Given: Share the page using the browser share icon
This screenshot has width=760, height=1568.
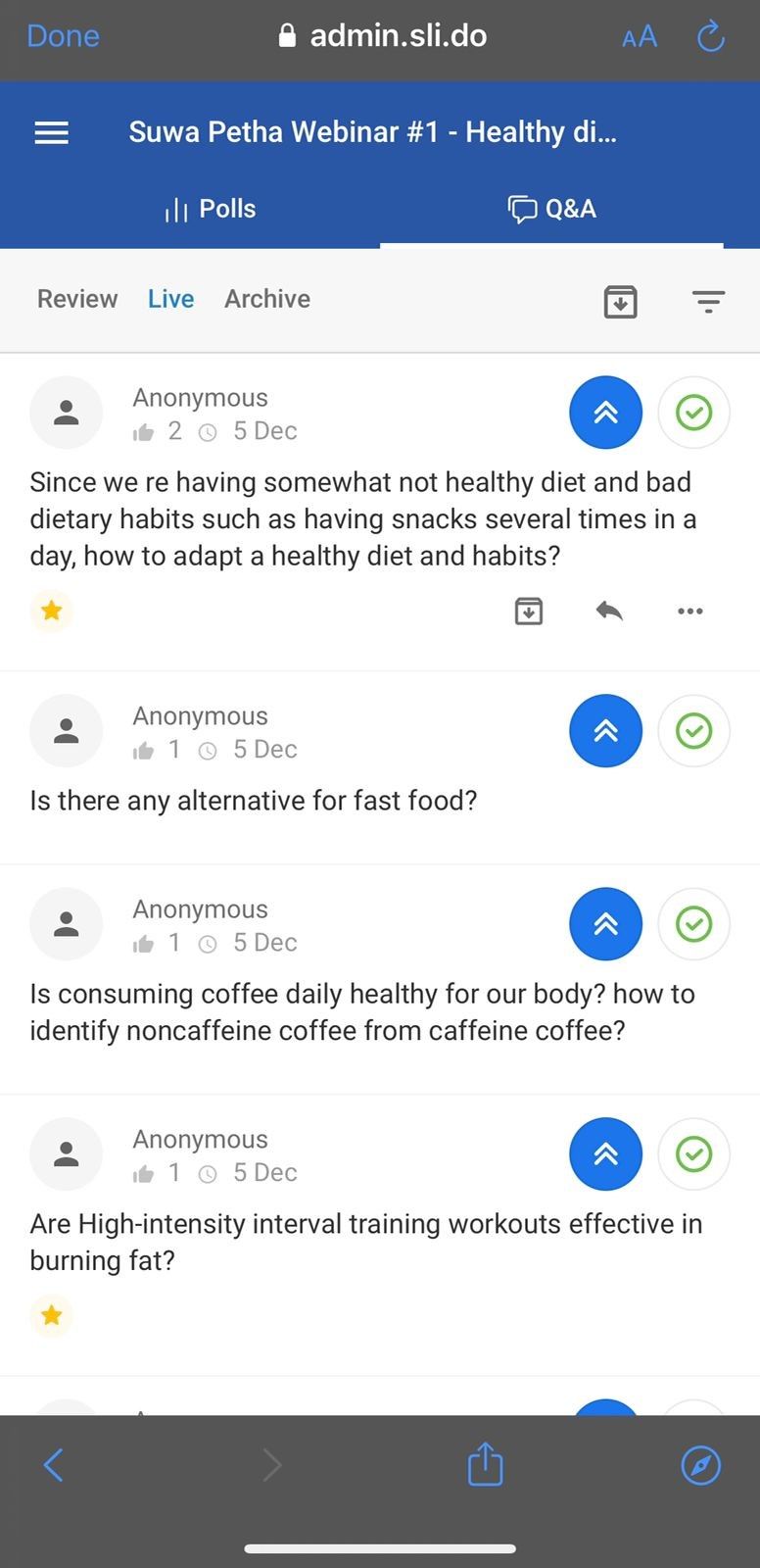Looking at the screenshot, I should coord(485,1465).
